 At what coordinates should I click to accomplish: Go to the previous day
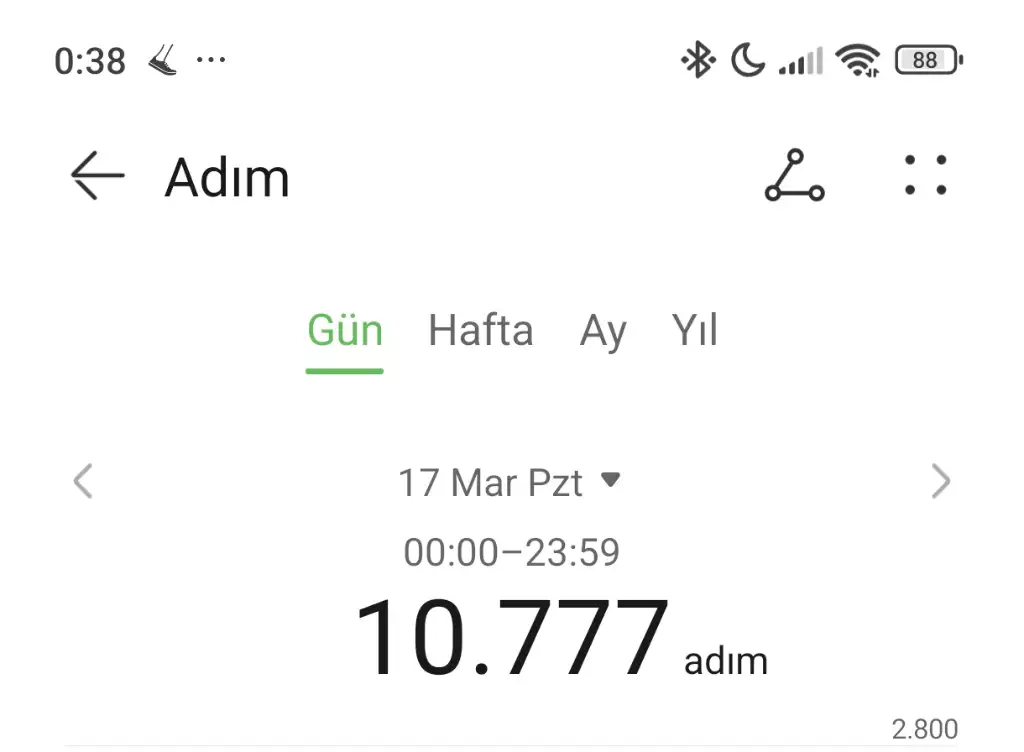(83, 482)
